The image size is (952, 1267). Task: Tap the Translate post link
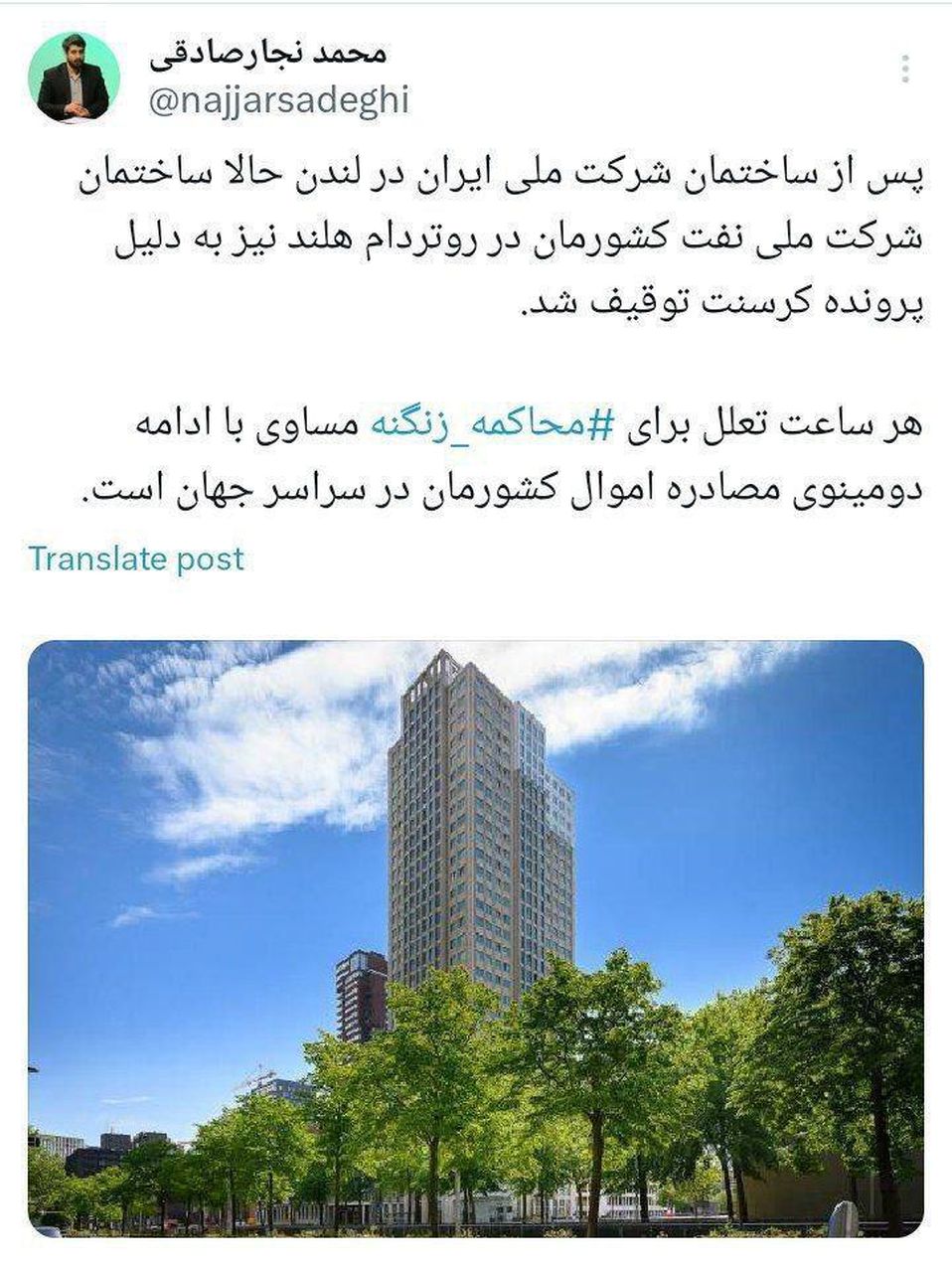click(x=136, y=558)
